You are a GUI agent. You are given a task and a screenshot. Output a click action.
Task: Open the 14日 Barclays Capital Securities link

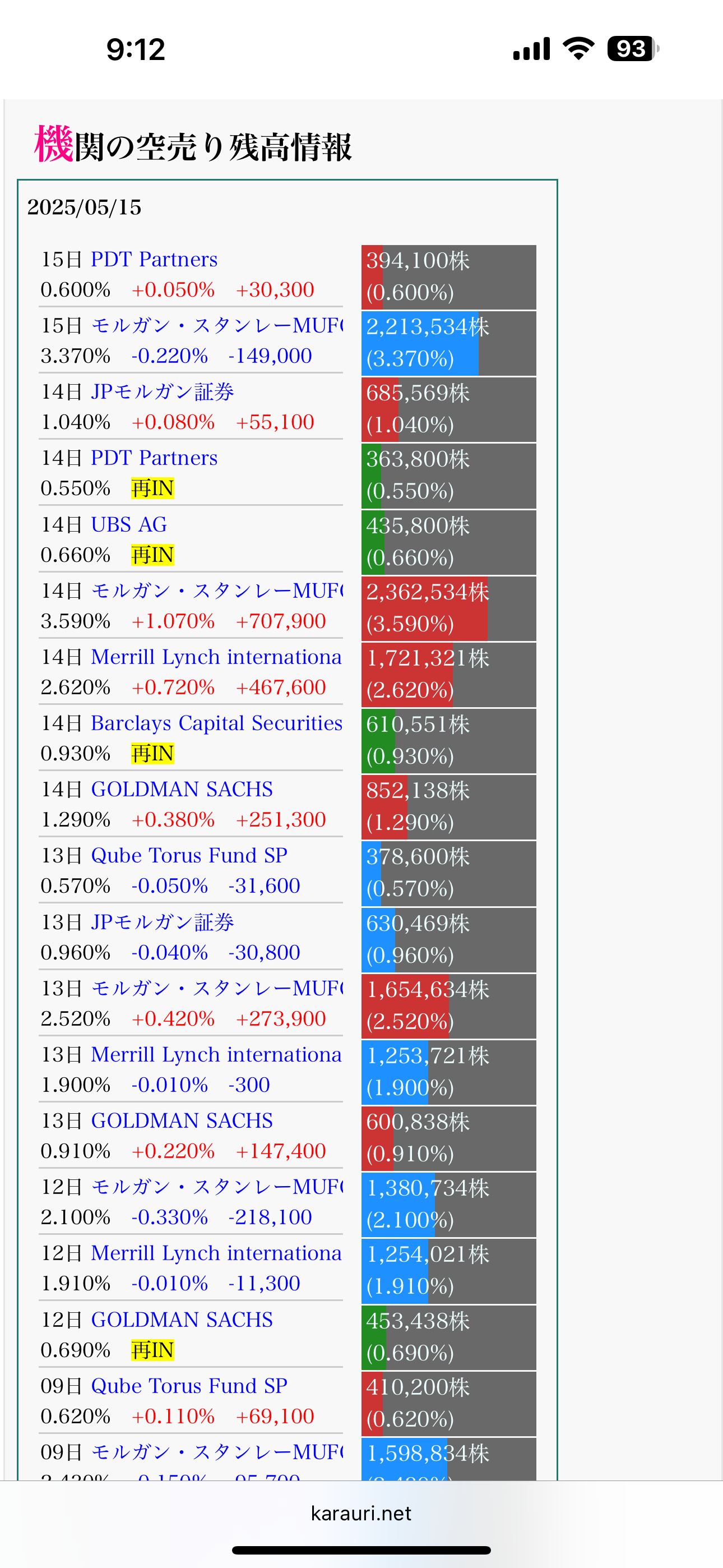pos(217,723)
